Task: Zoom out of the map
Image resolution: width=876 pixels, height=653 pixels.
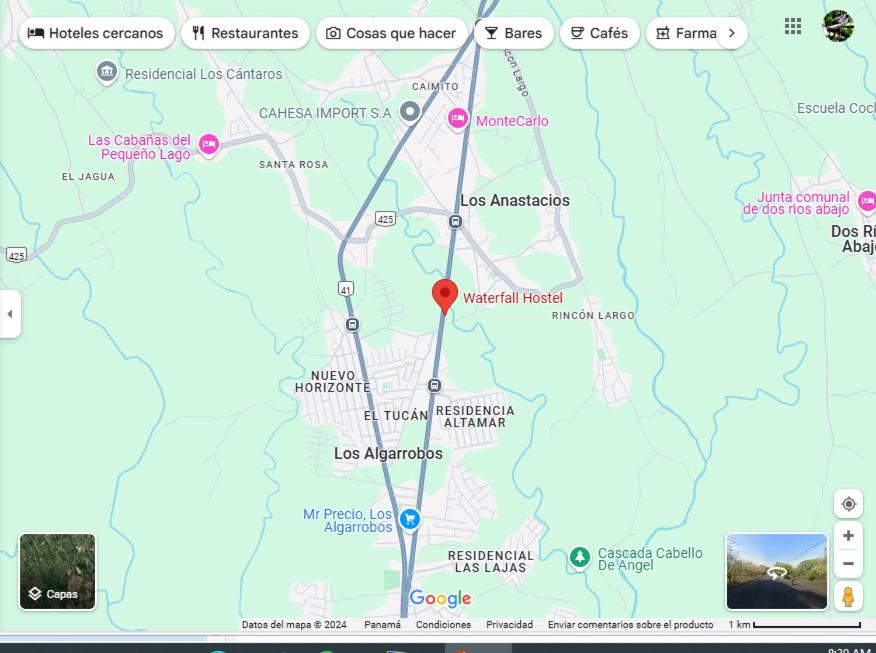Action: click(848, 564)
